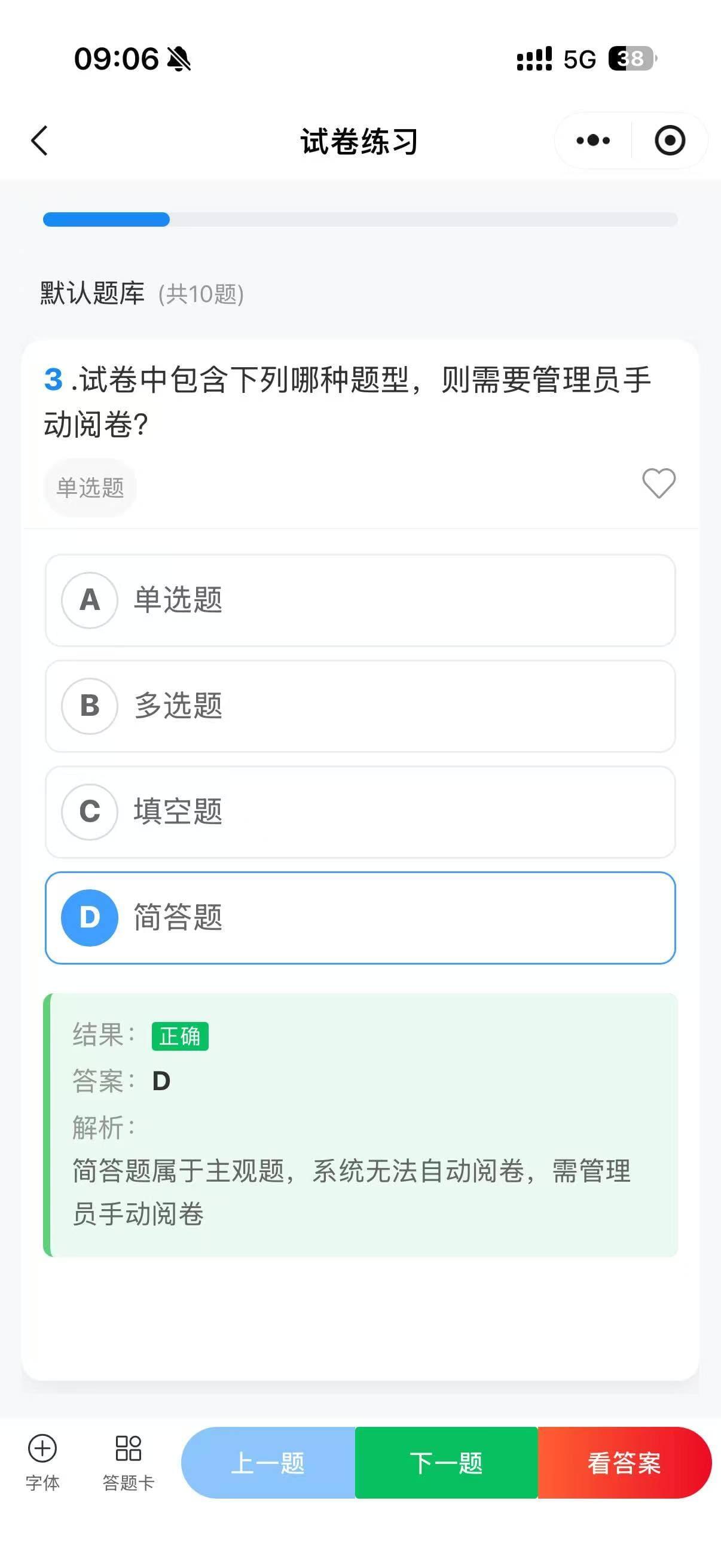Screen dimensions: 721x1568
Task: Tap the 5G signal indicator
Action: pyautogui.click(x=577, y=58)
